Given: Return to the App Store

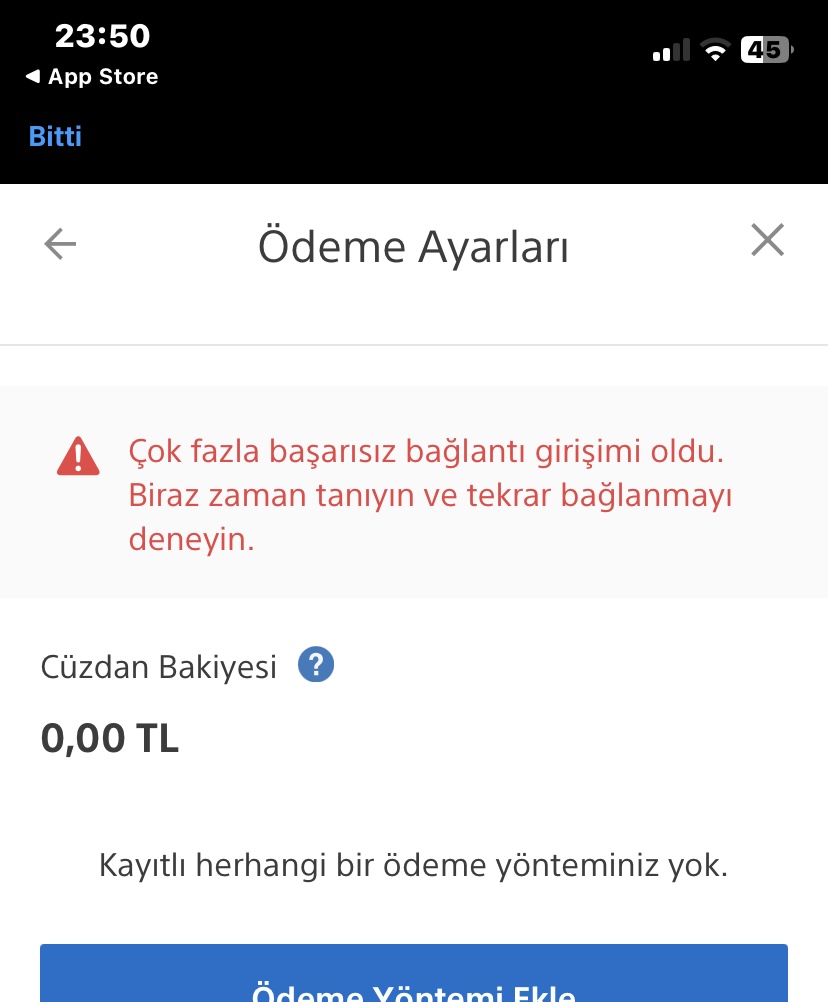Looking at the screenshot, I should click(91, 77).
